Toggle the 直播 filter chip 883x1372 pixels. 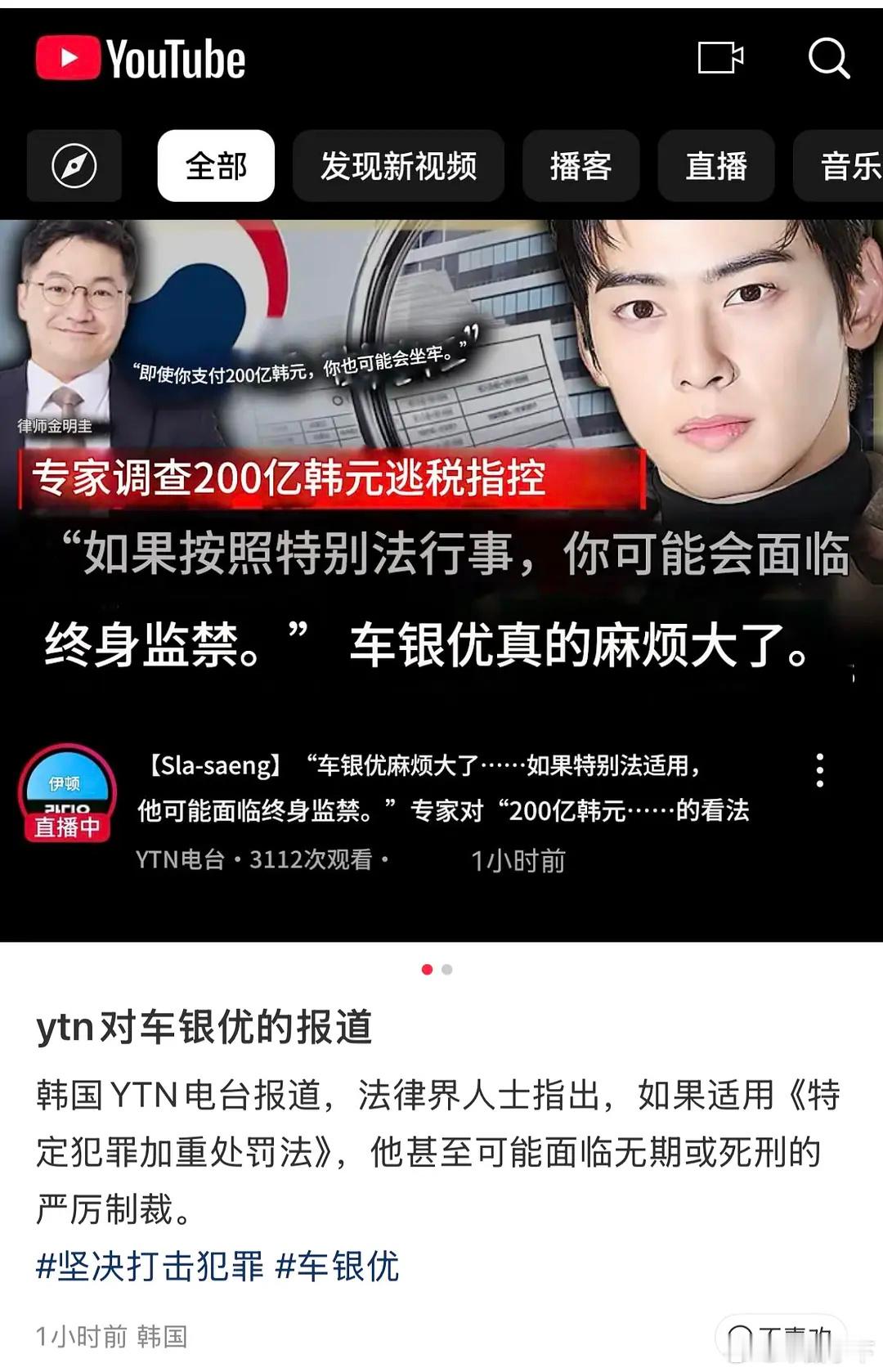(x=716, y=164)
